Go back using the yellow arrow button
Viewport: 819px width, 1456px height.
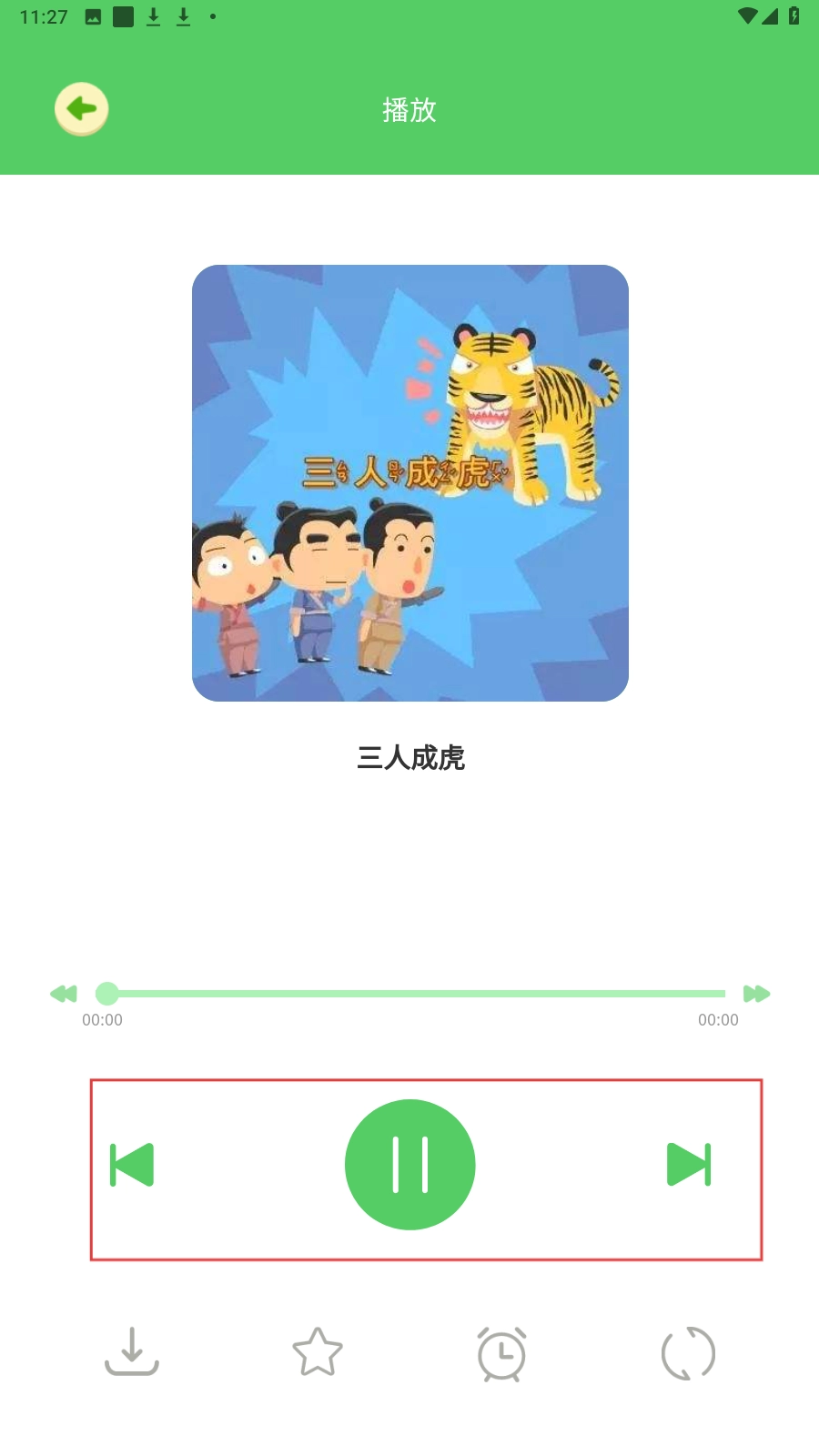[82, 109]
